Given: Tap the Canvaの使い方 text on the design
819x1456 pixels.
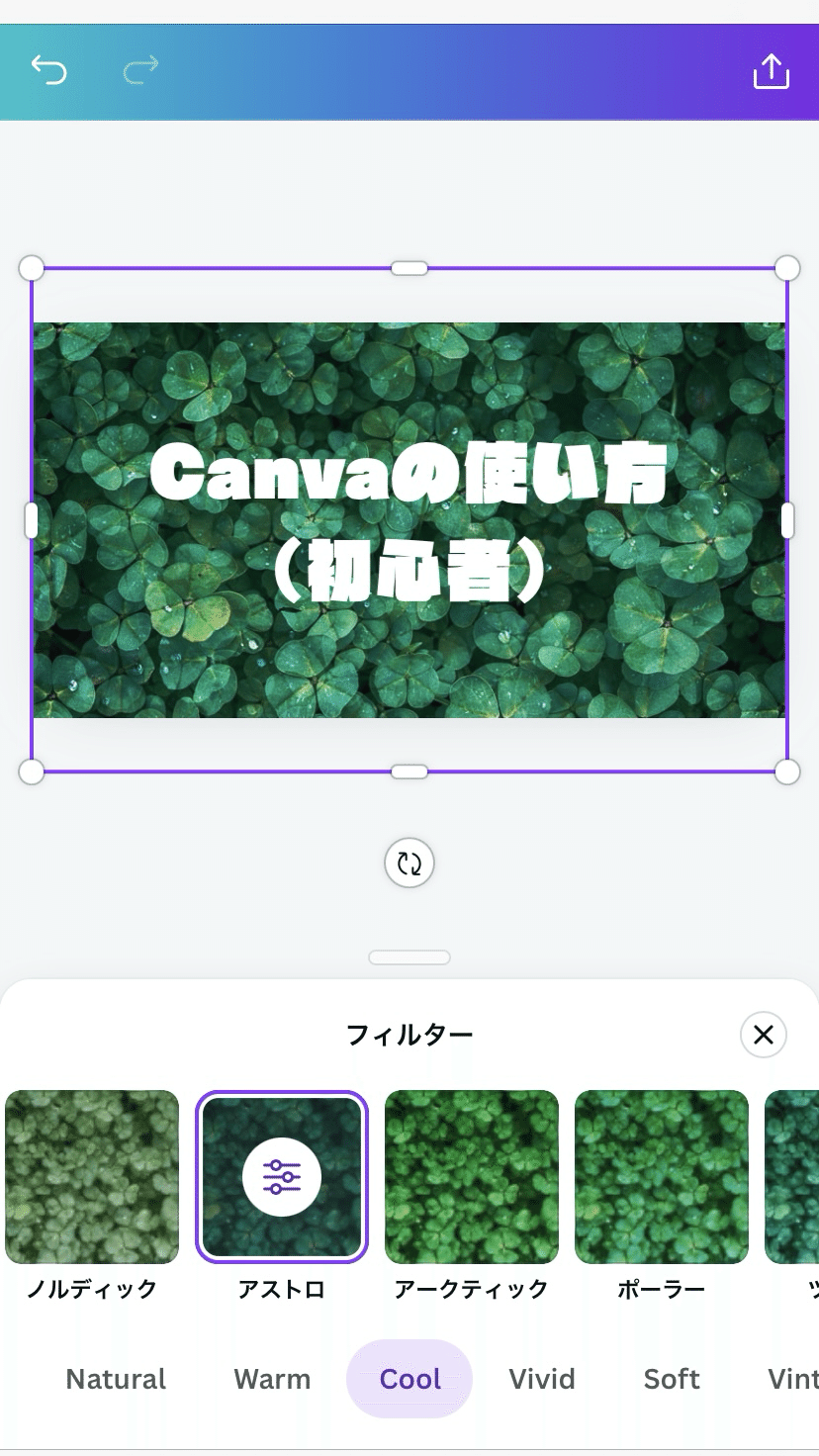Looking at the screenshot, I should [409, 474].
